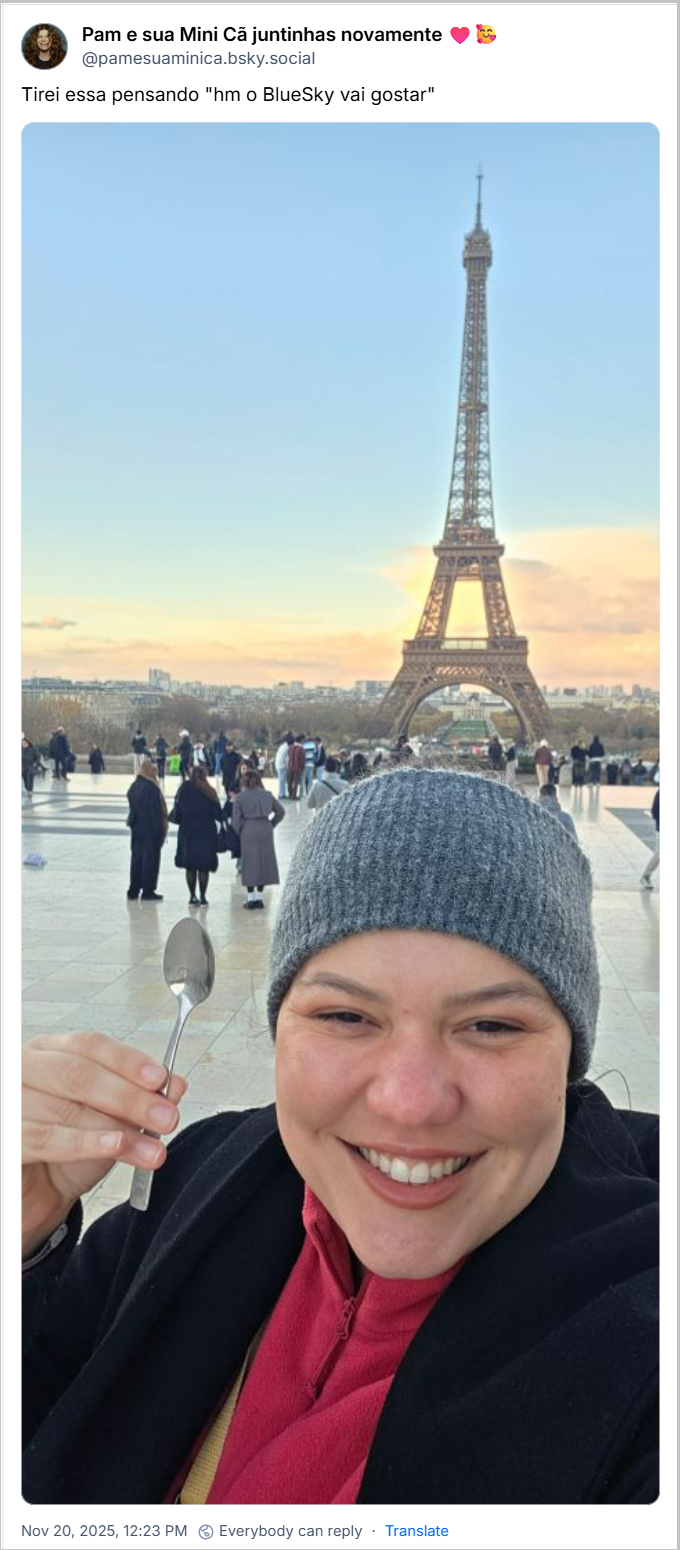
Task: Open the 'Everybody can reply' settings
Action: pyautogui.click(x=280, y=1531)
